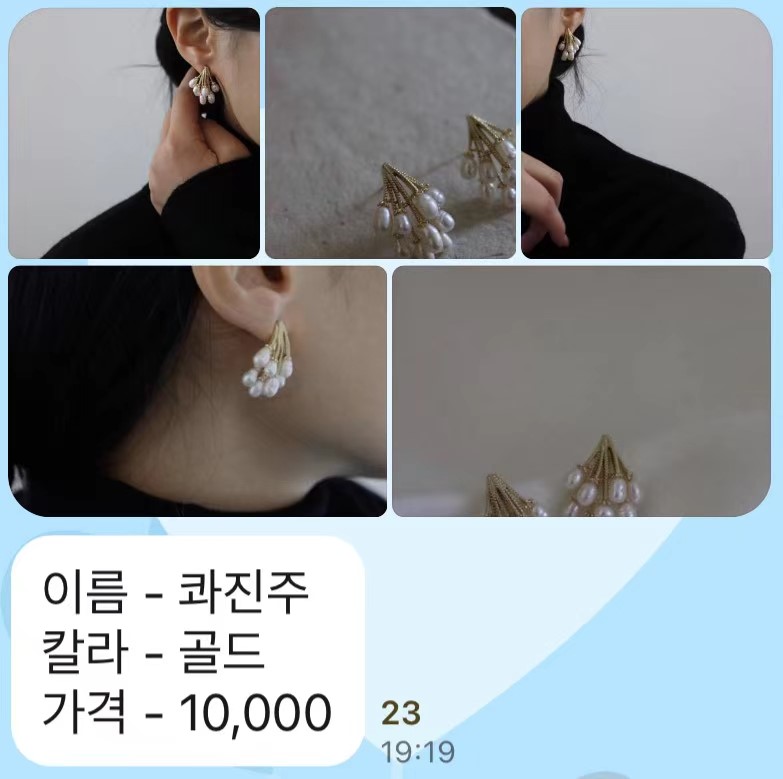Open the photo of a hand touching the earring

134,133
